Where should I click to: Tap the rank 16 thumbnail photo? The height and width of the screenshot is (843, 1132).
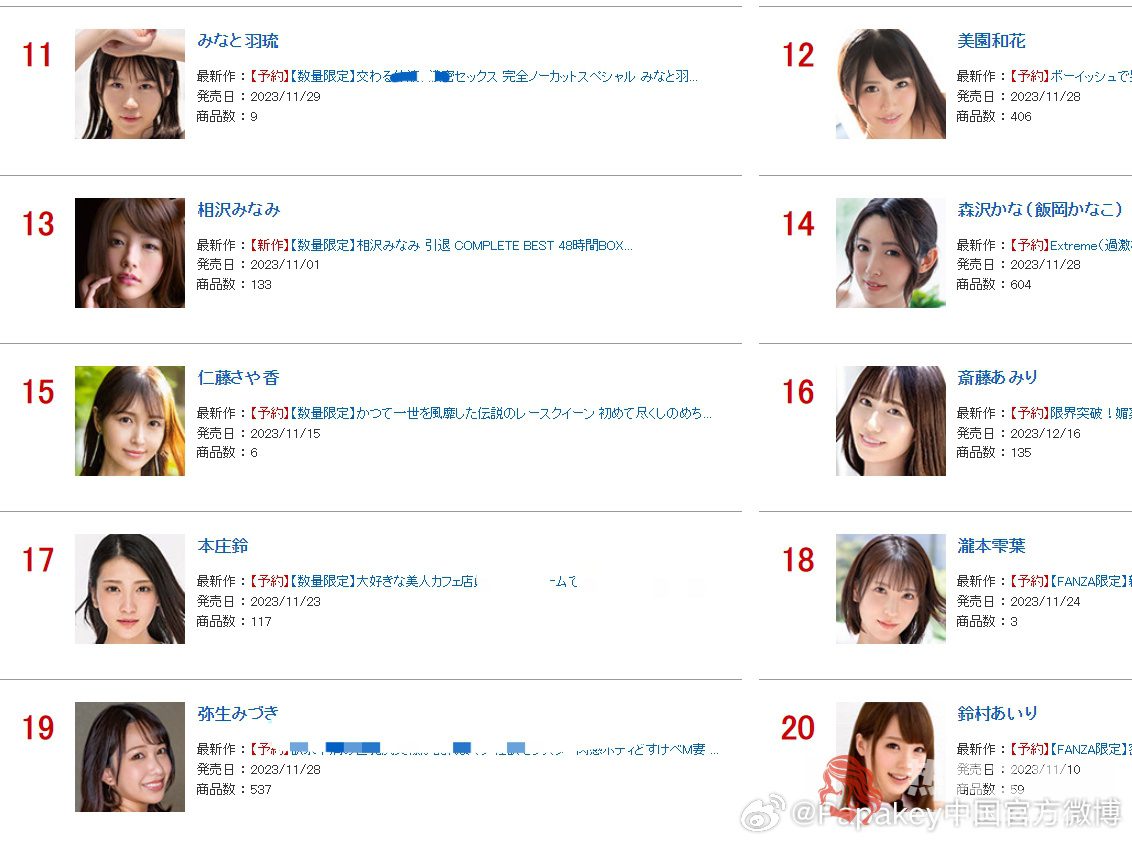[890, 420]
